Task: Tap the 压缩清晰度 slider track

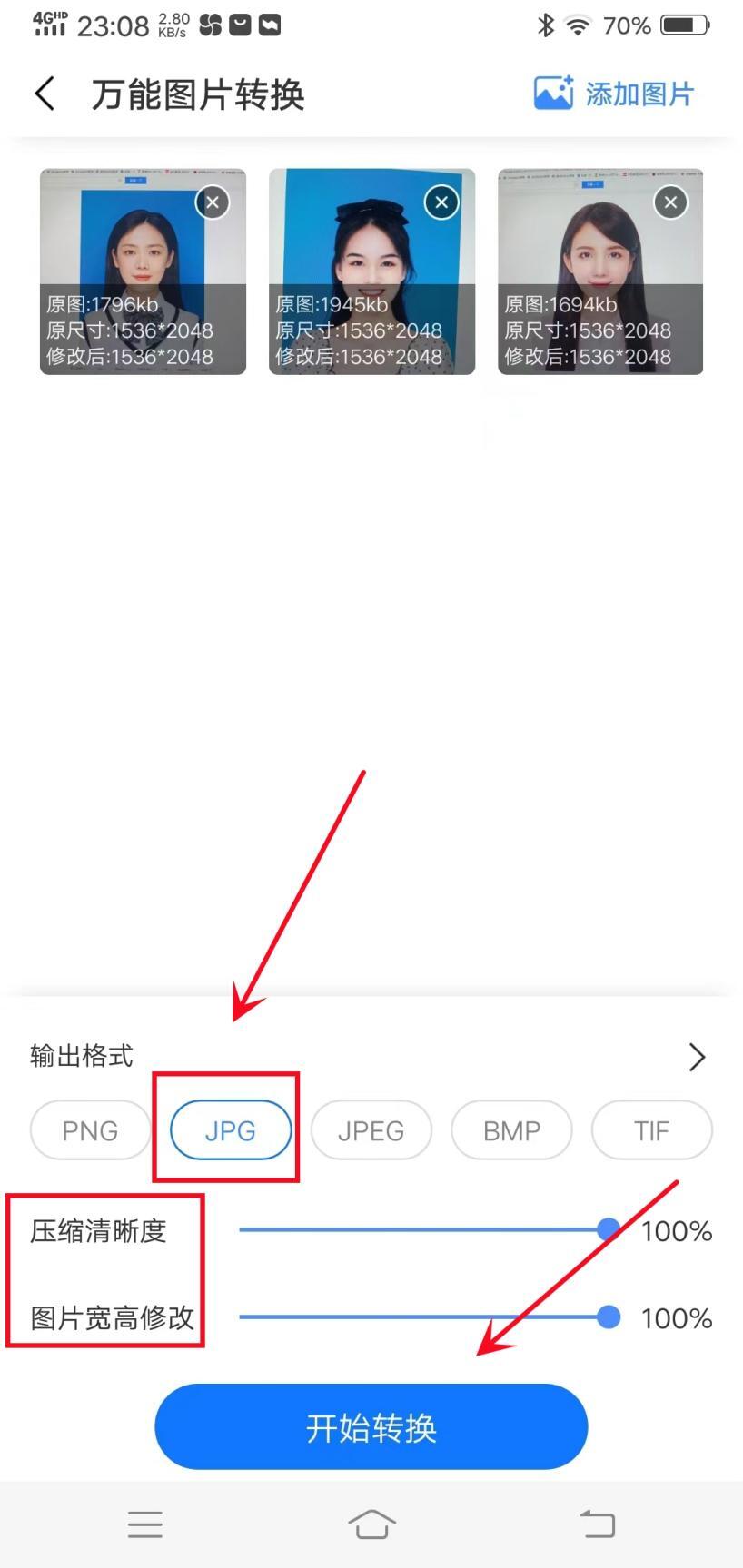Action: click(x=418, y=1230)
